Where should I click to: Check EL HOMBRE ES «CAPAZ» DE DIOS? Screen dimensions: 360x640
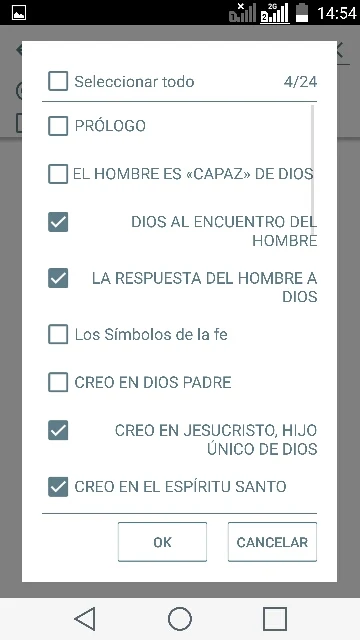tap(58, 174)
